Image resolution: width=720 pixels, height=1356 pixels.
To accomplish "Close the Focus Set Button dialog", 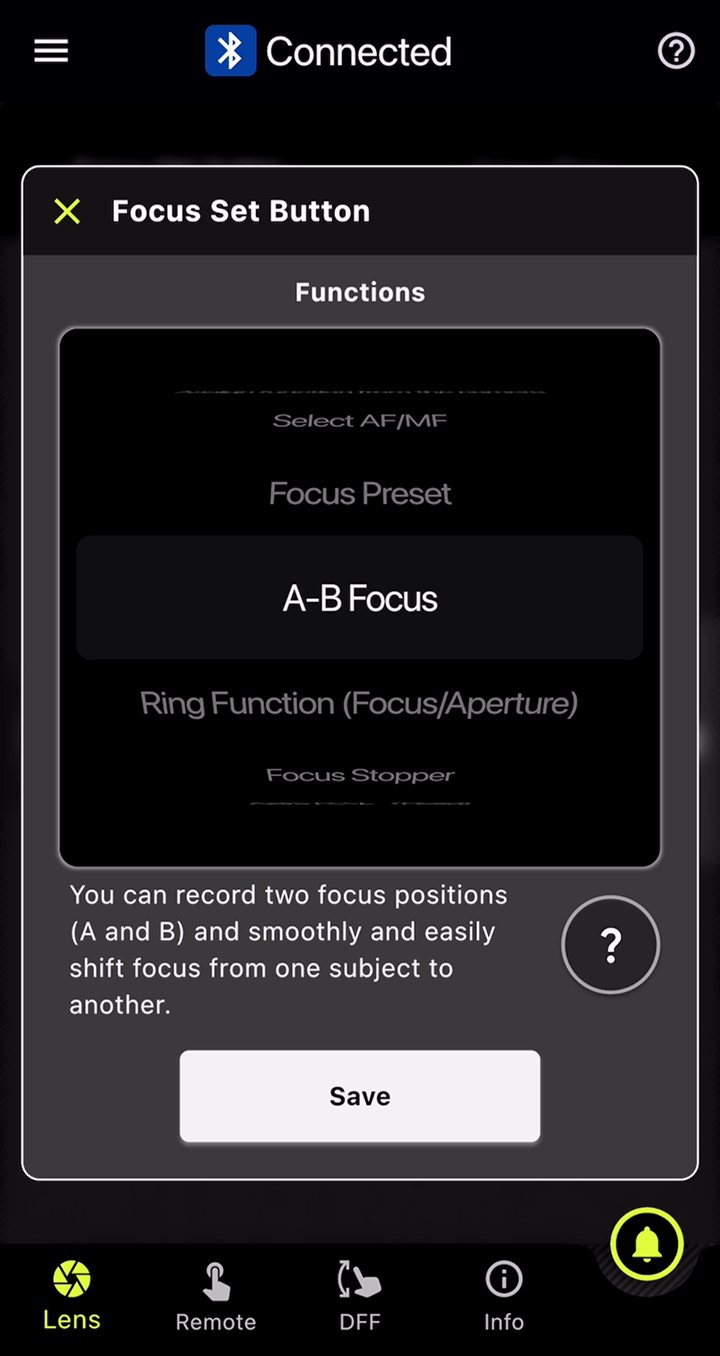I will click(x=67, y=211).
